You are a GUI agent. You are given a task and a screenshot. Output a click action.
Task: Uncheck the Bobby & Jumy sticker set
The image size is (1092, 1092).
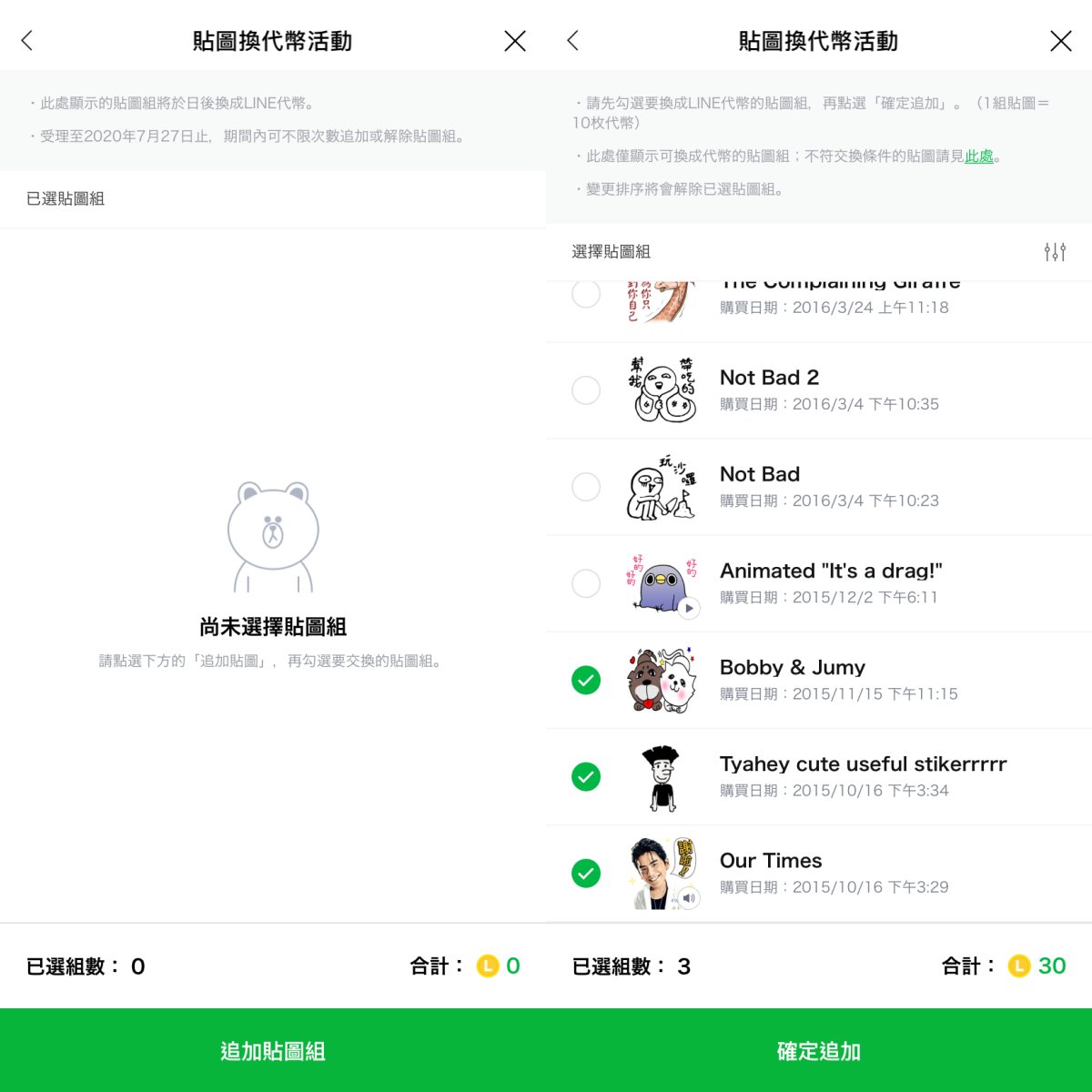point(586,680)
